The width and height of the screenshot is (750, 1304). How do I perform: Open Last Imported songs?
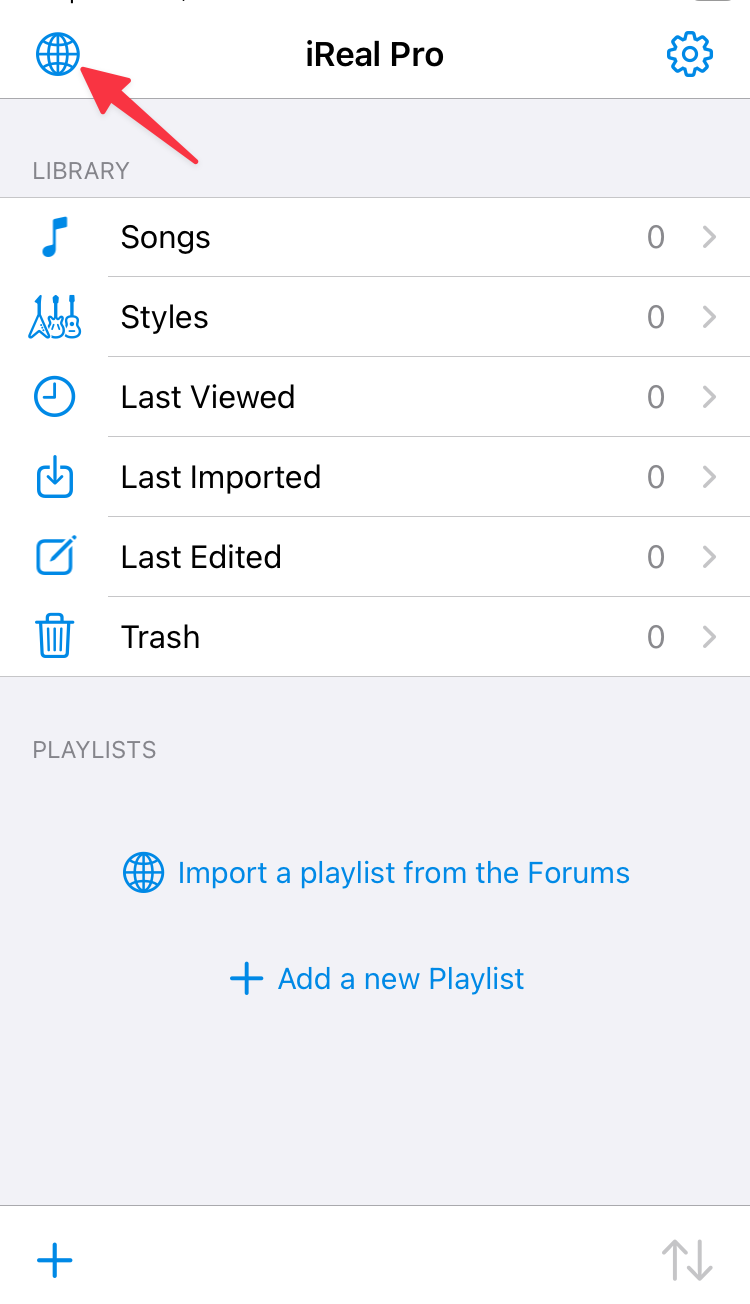[375, 477]
